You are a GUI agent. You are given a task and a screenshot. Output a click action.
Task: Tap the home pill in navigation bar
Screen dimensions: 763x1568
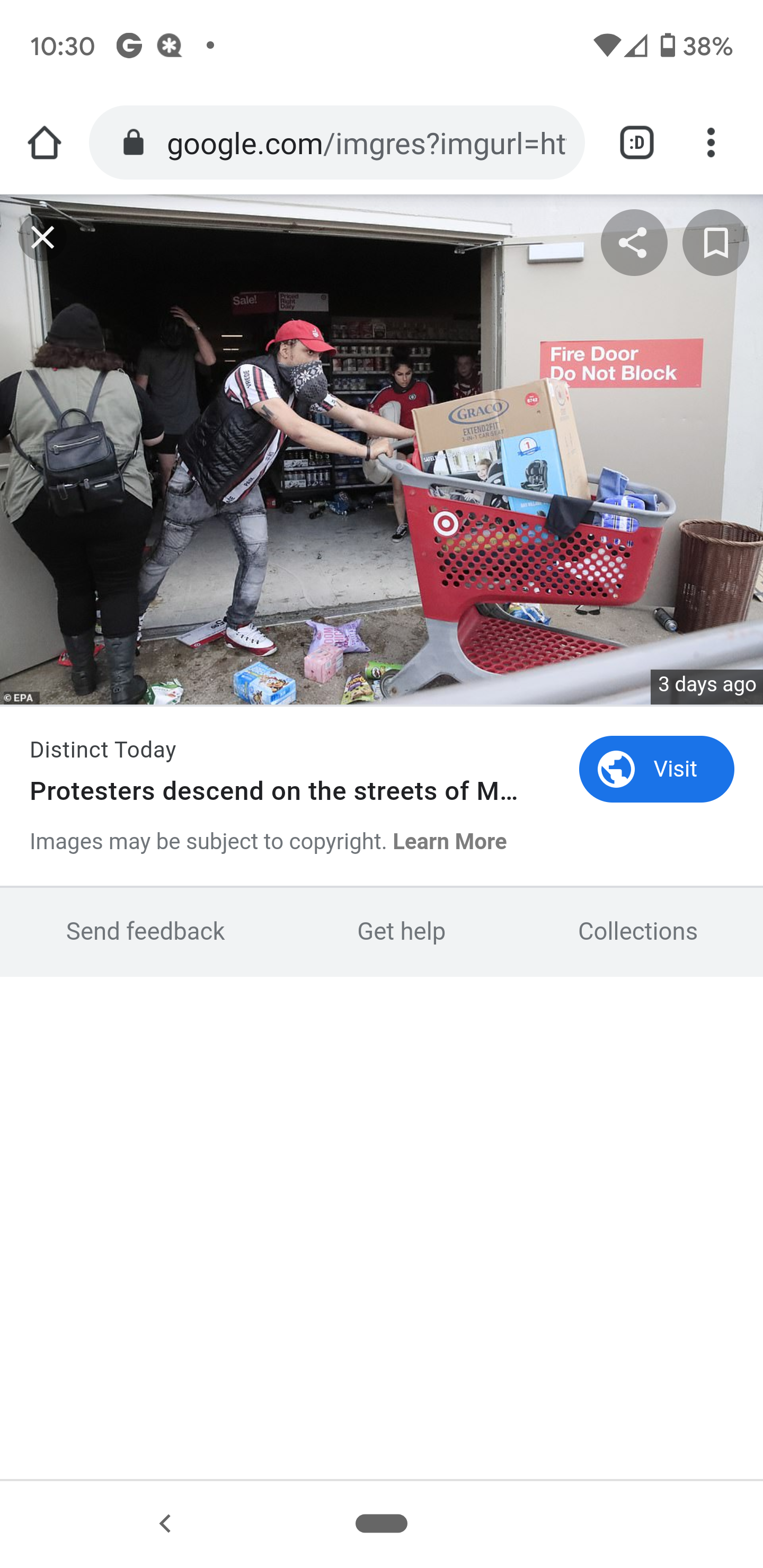[x=381, y=1524]
